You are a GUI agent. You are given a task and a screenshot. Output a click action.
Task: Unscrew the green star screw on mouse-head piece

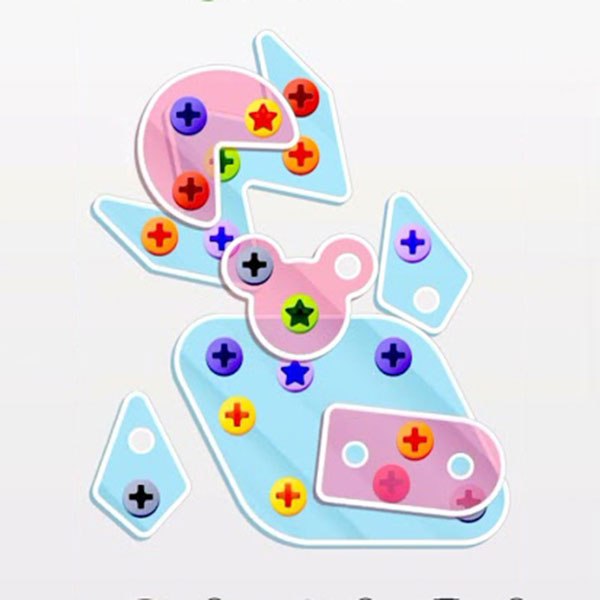pos(297,313)
